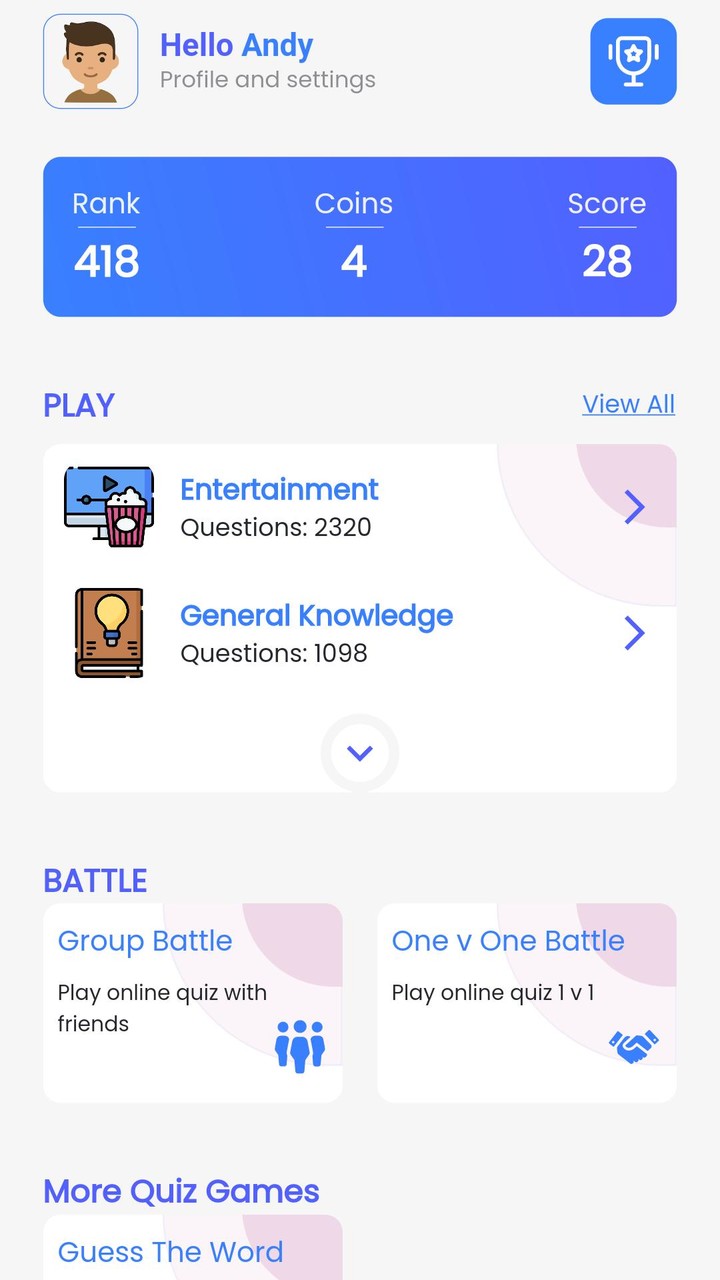
Task: Select Andy's profile avatar picture
Action: 90,61
